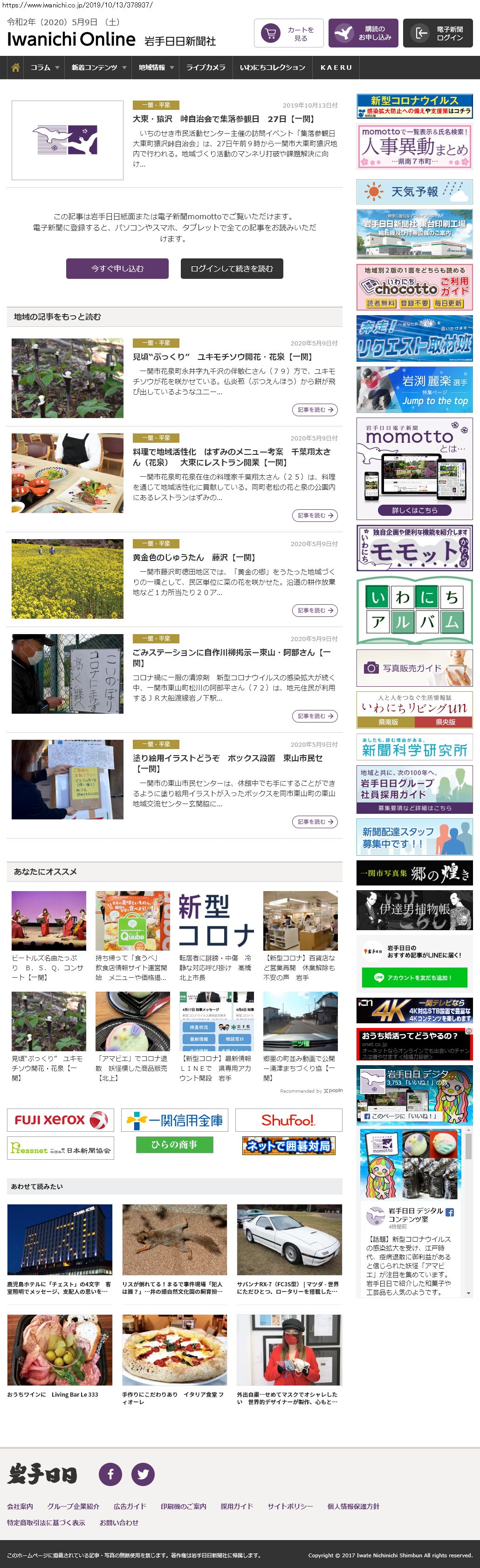Open the Twitter icon in footer
Viewport: 480px width, 1568px height.
[x=143, y=1474]
